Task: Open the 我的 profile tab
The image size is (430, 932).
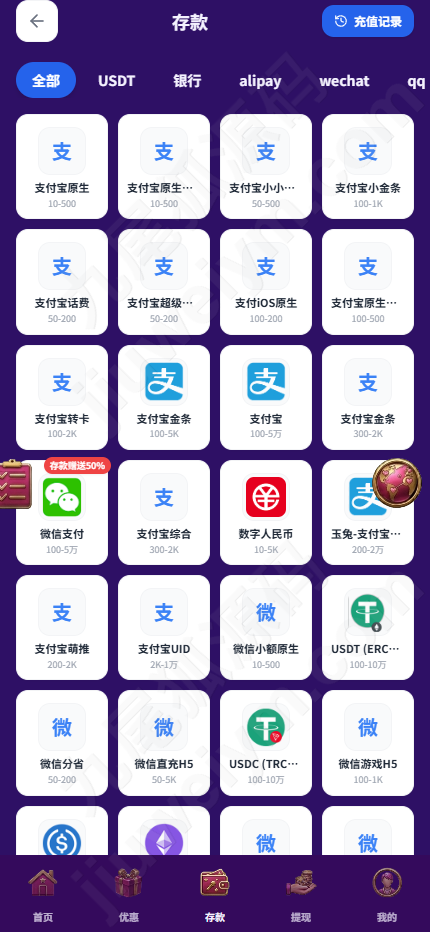Action: [387, 895]
